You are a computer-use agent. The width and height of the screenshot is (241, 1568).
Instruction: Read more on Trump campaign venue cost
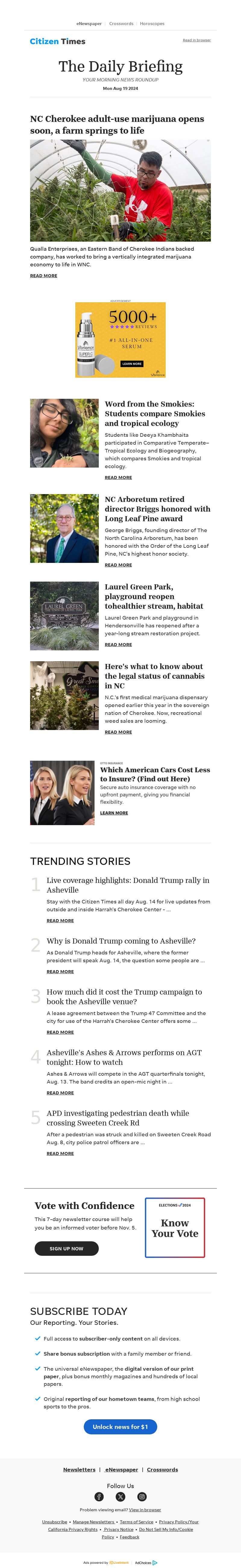point(60,1032)
